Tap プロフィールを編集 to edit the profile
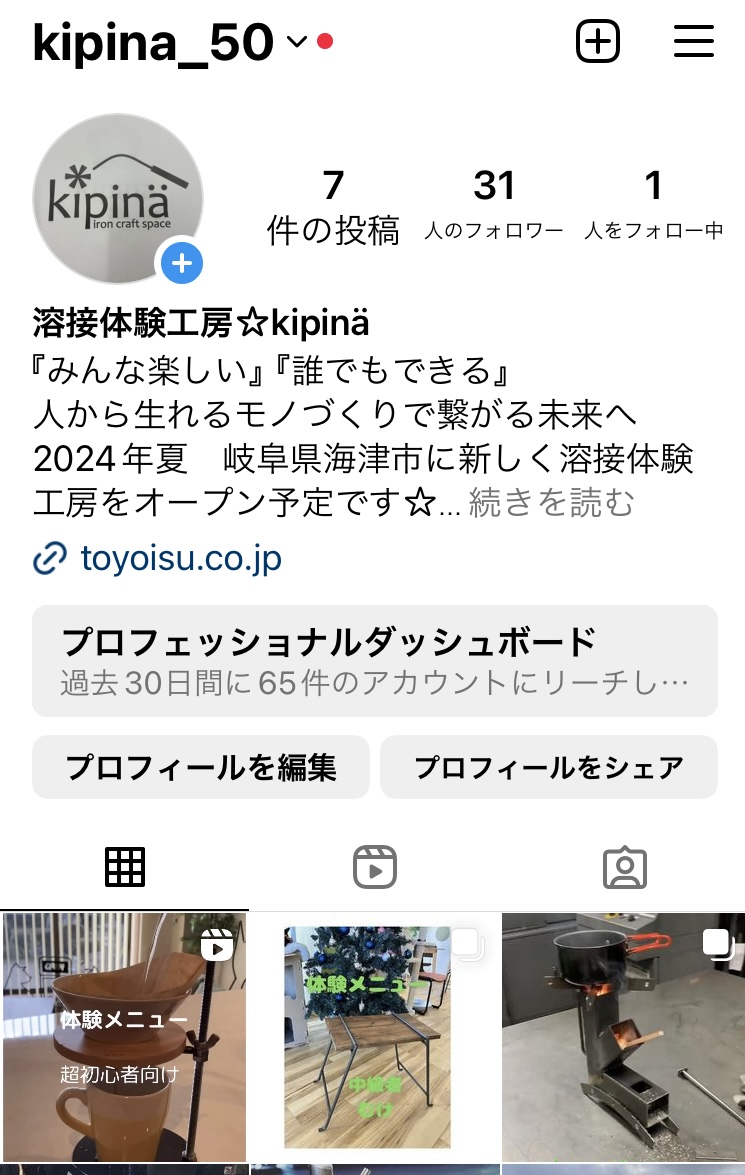745x1175 pixels. [201, 767]
